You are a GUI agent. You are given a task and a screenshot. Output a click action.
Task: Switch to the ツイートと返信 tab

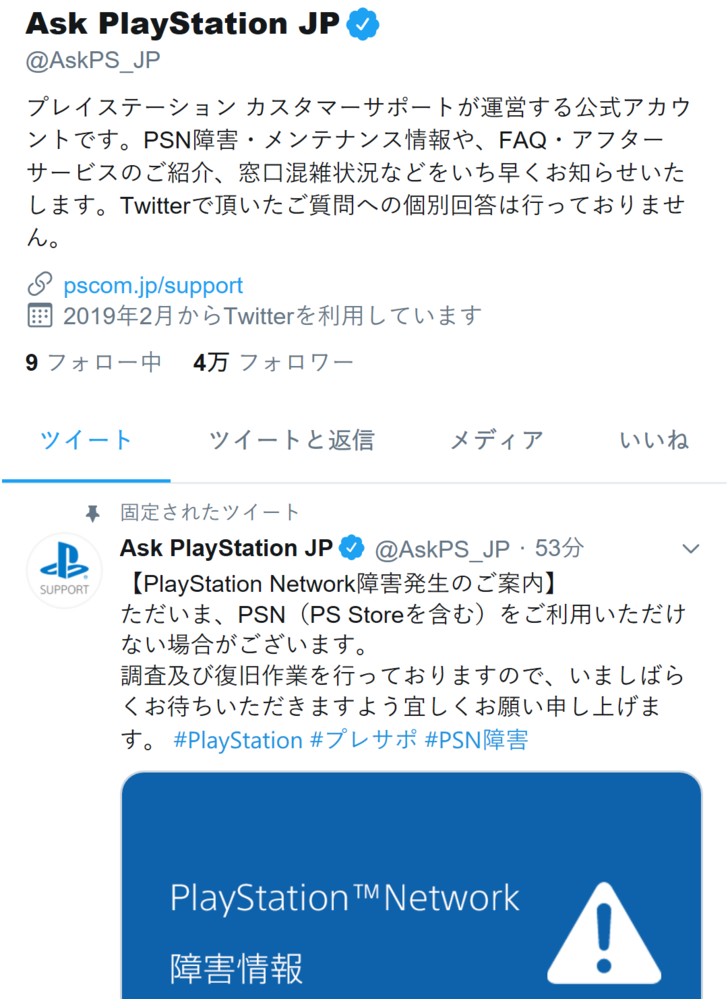point(291,440)
